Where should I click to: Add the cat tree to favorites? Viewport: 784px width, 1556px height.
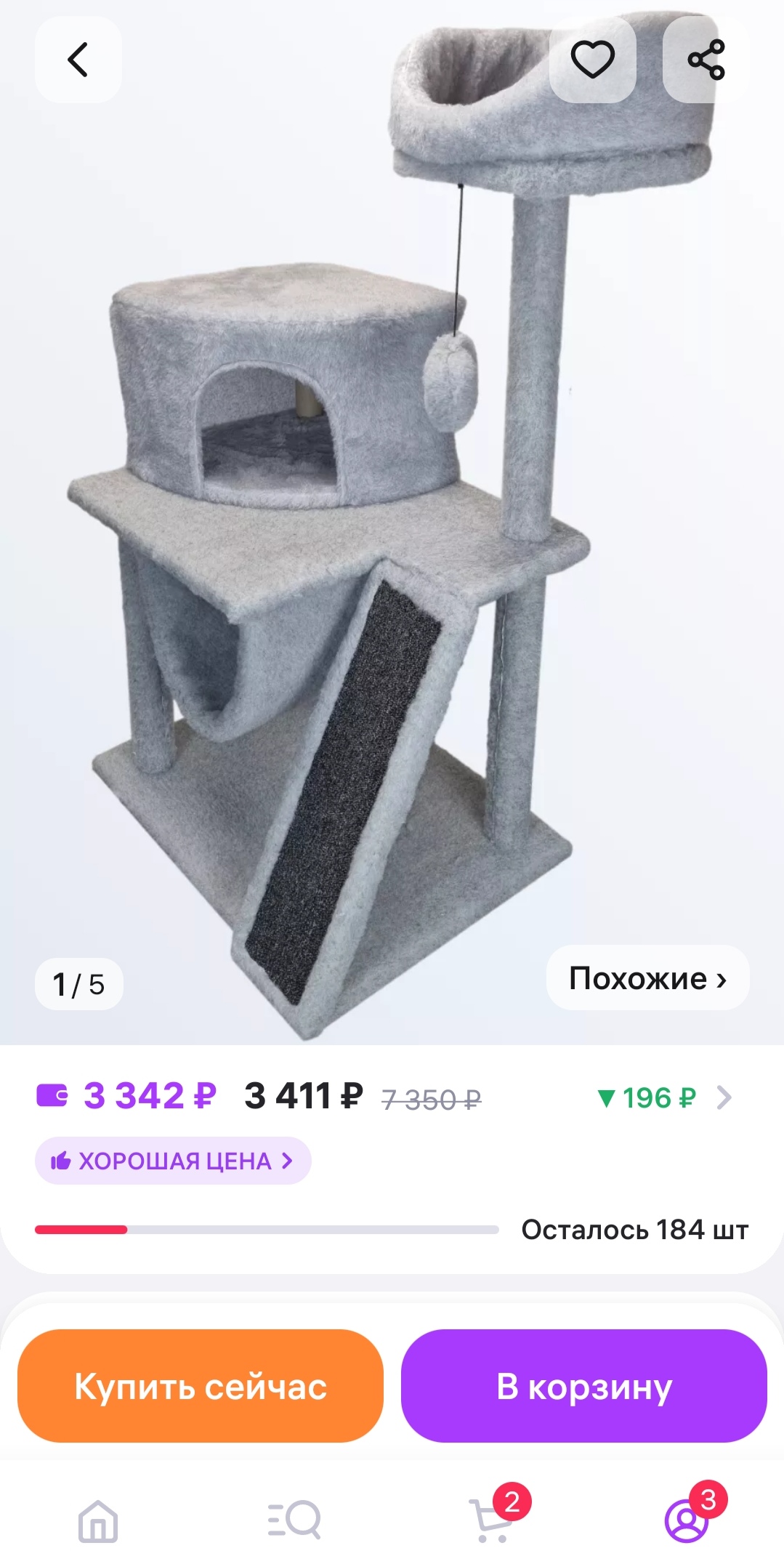pos(592,60)
